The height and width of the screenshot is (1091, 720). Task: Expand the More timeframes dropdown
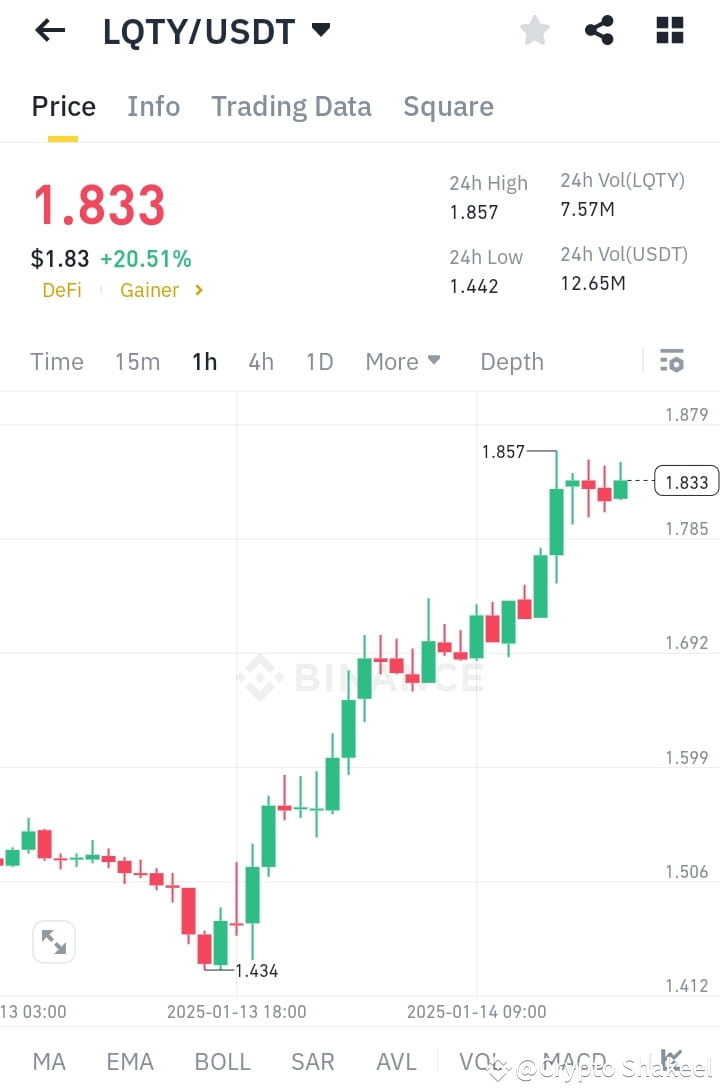pos(403,361)
